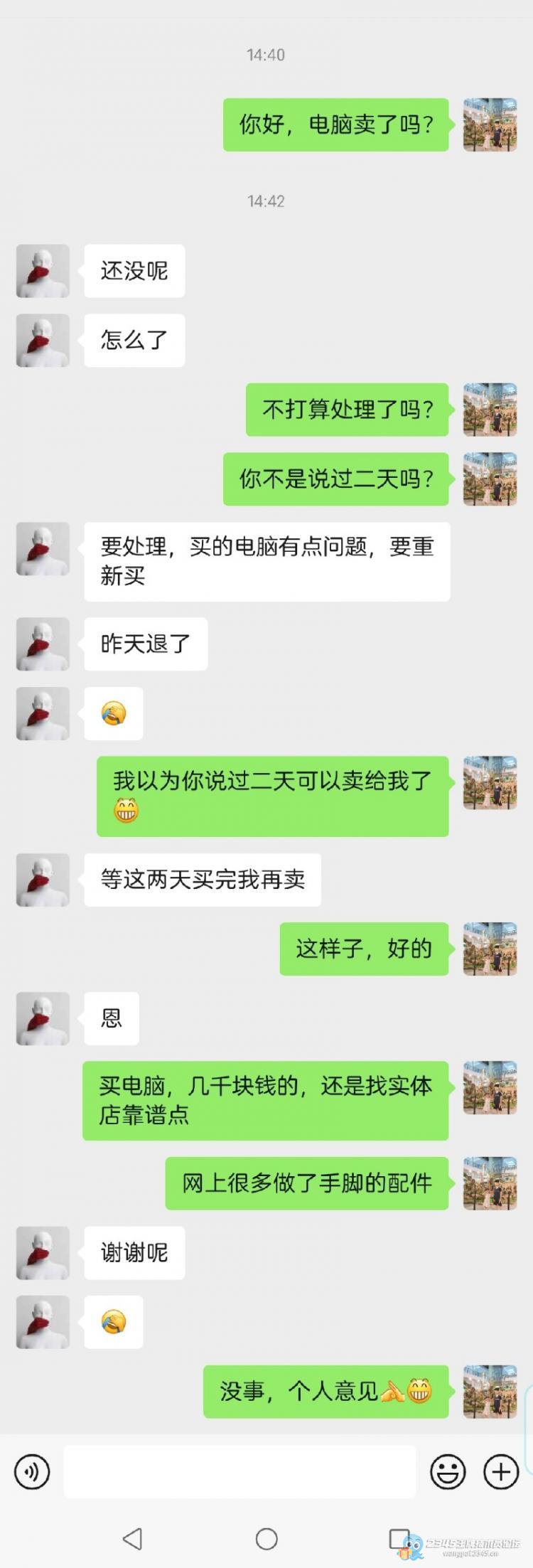Screen dimensions: 533x1568
Task: Focus the message text field
Action: 239,1471
